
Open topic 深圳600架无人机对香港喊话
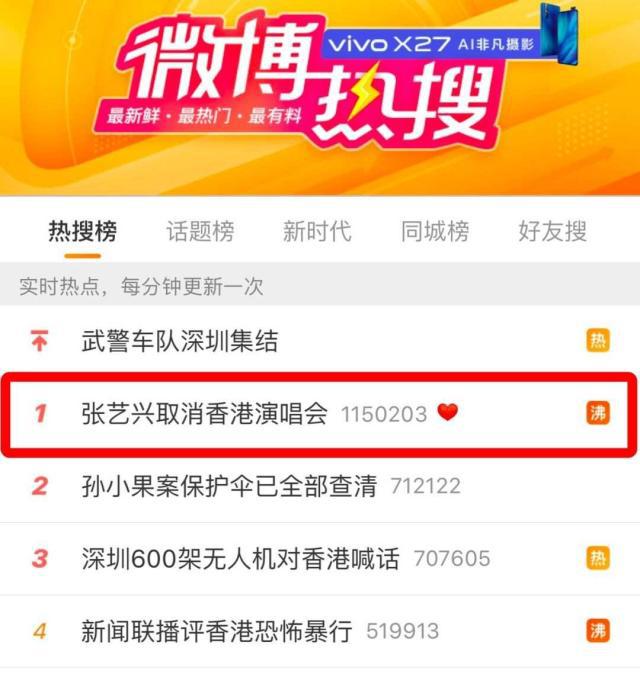[240, 559]
